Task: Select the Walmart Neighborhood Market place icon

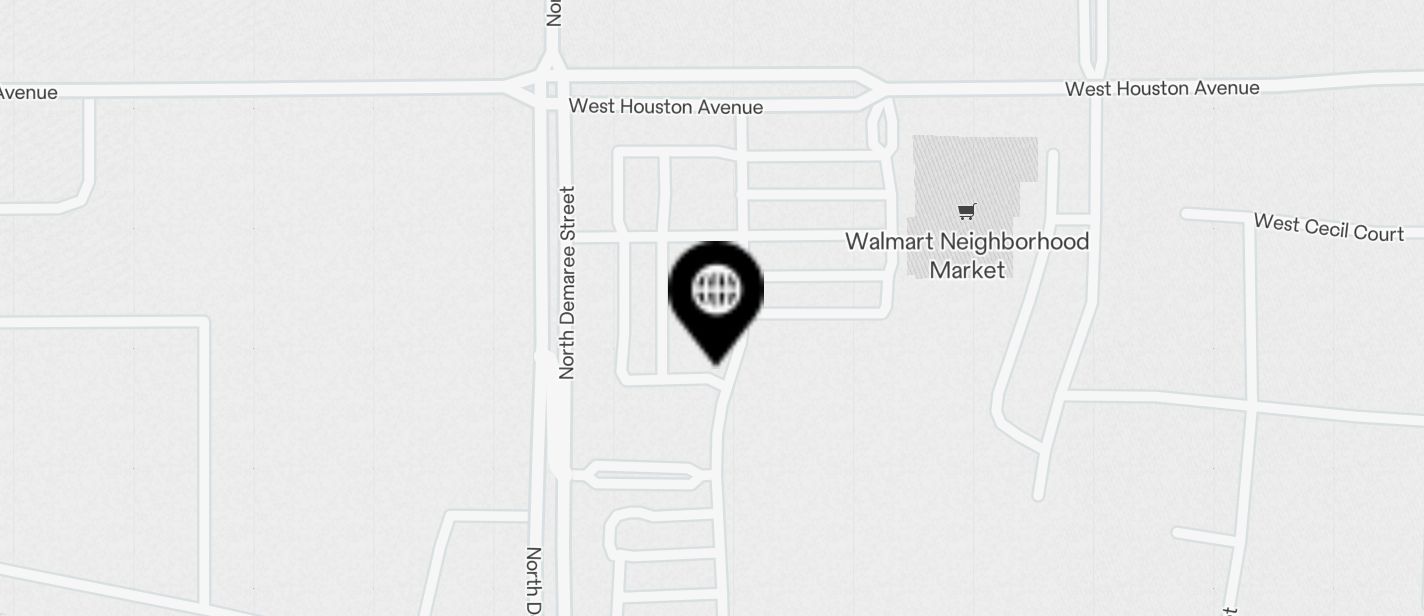Action: tap(966, 211)
